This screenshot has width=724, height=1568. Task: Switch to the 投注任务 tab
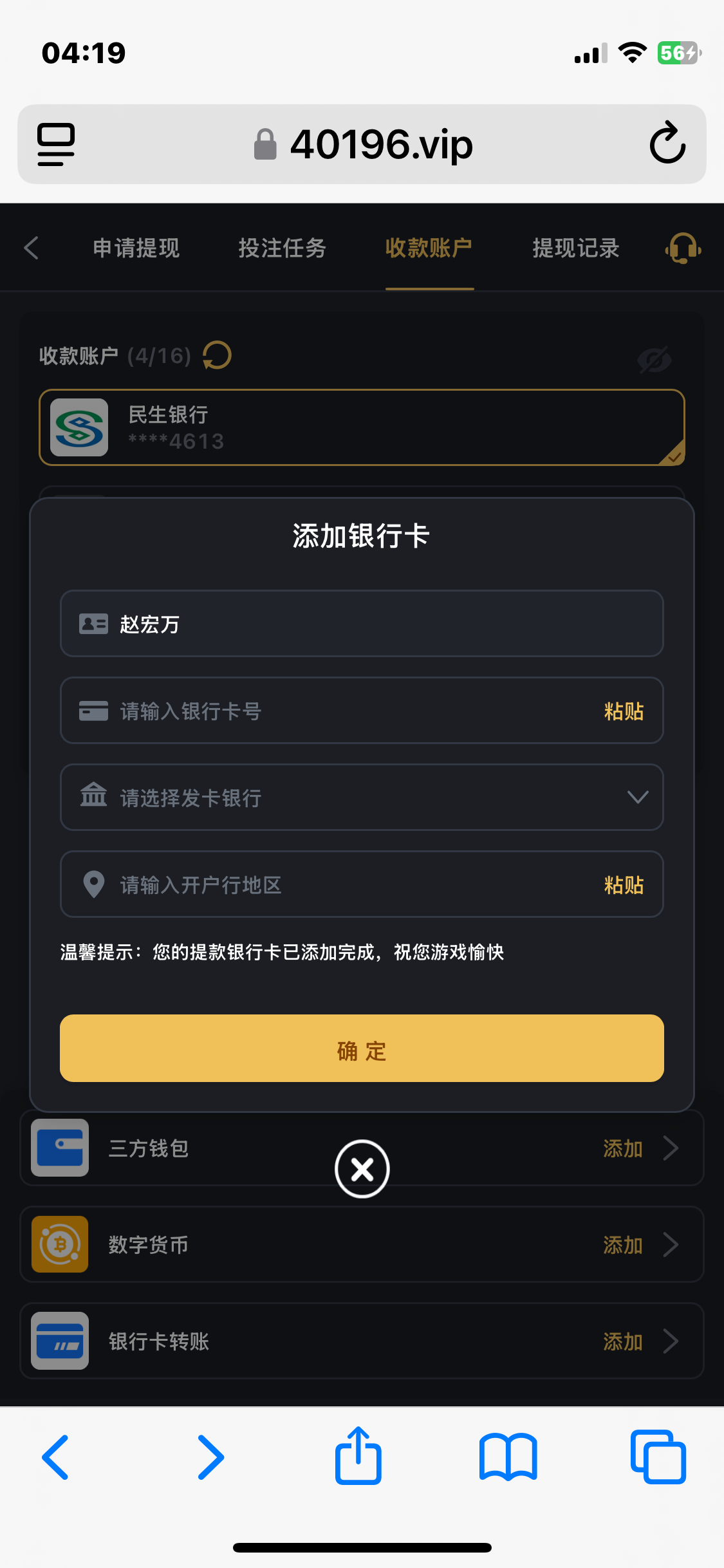coord(283,248)
